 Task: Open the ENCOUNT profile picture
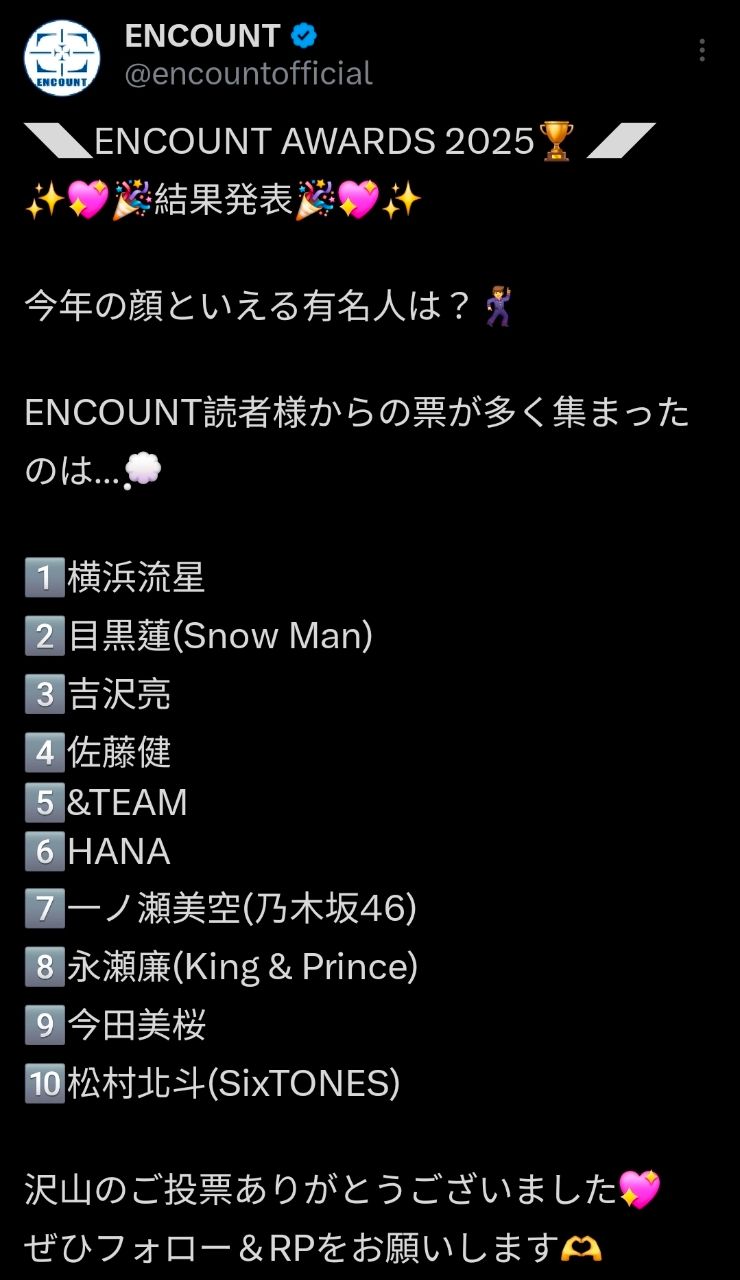(x=61, y=57)
